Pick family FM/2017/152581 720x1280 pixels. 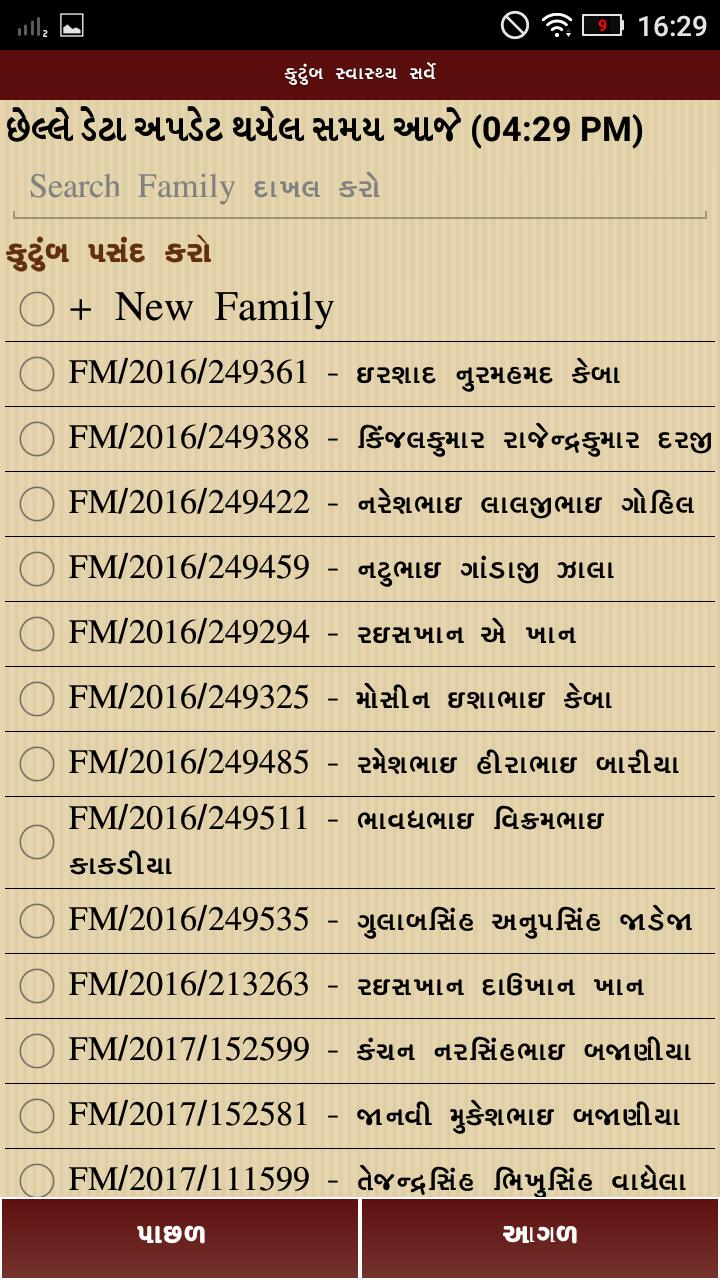click(x=37, y=1116)
